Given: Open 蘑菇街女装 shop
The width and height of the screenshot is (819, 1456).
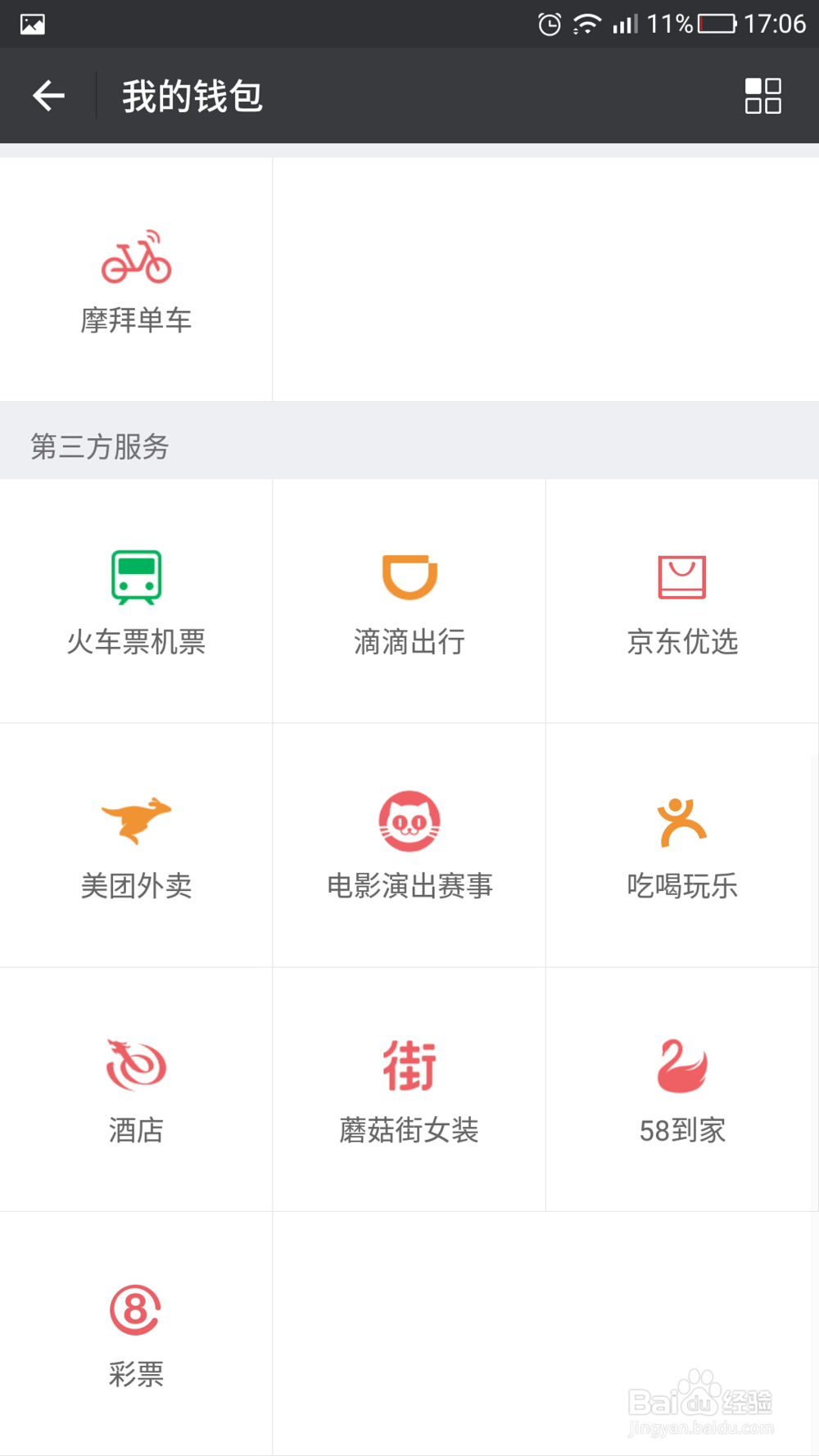Looking at the screenshot, I should (409, 1089).
